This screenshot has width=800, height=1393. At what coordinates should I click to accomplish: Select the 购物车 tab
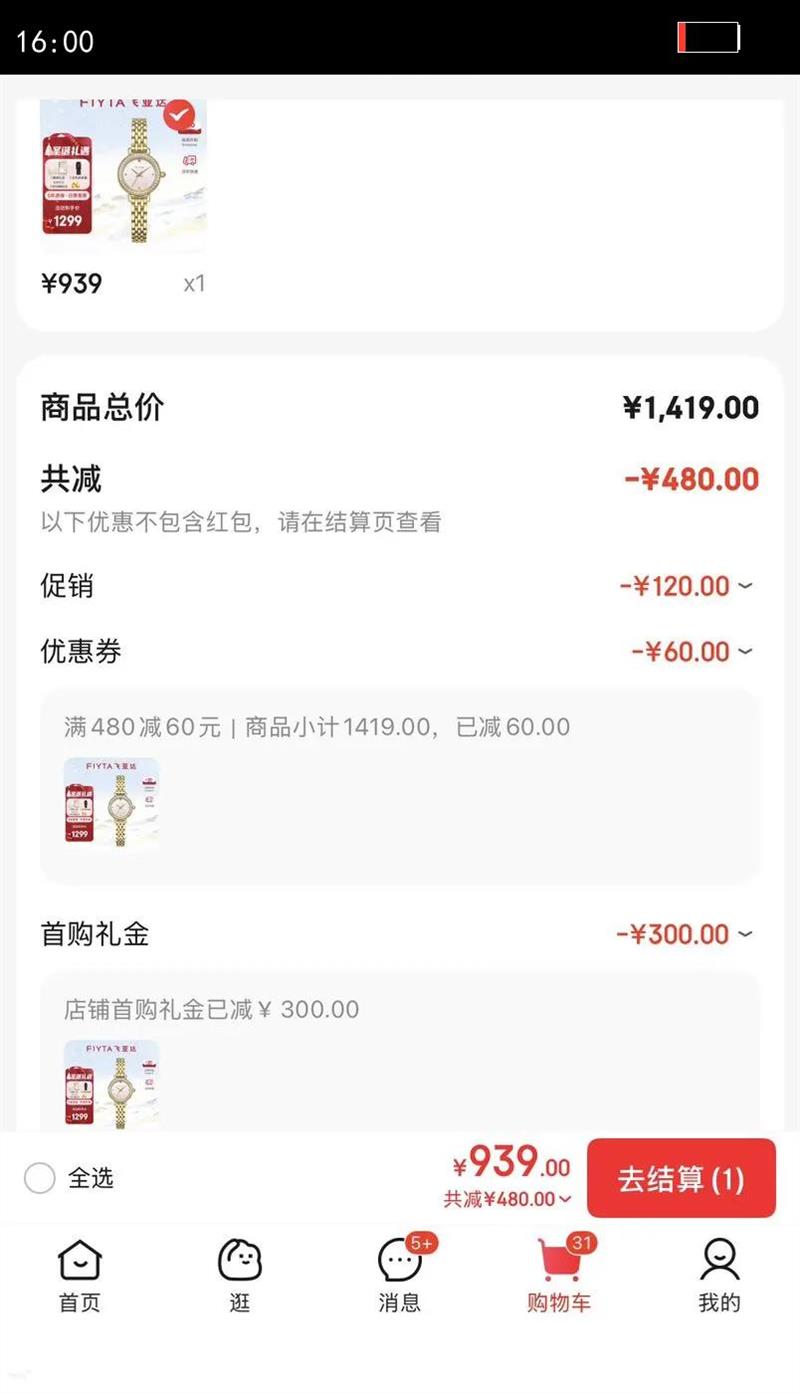click(560, 1275)
